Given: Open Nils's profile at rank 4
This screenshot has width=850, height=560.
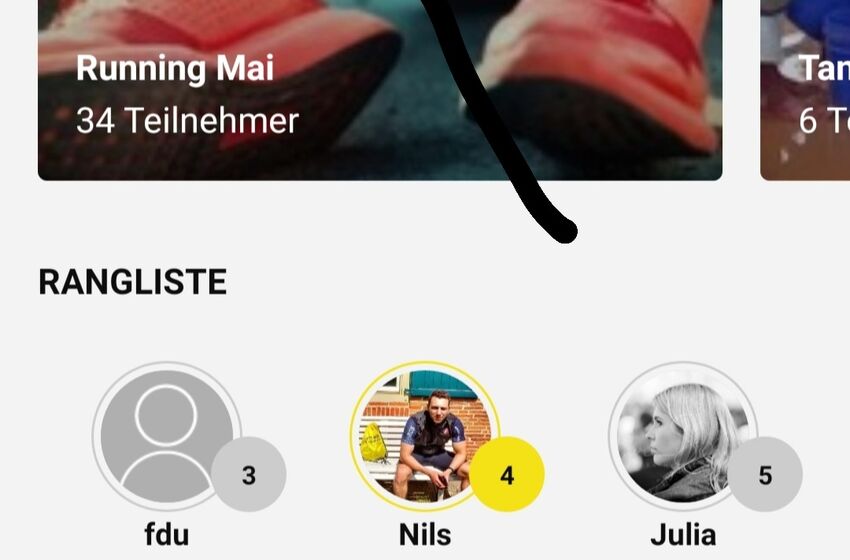Looking at the screenshot, I should (425, 437).
